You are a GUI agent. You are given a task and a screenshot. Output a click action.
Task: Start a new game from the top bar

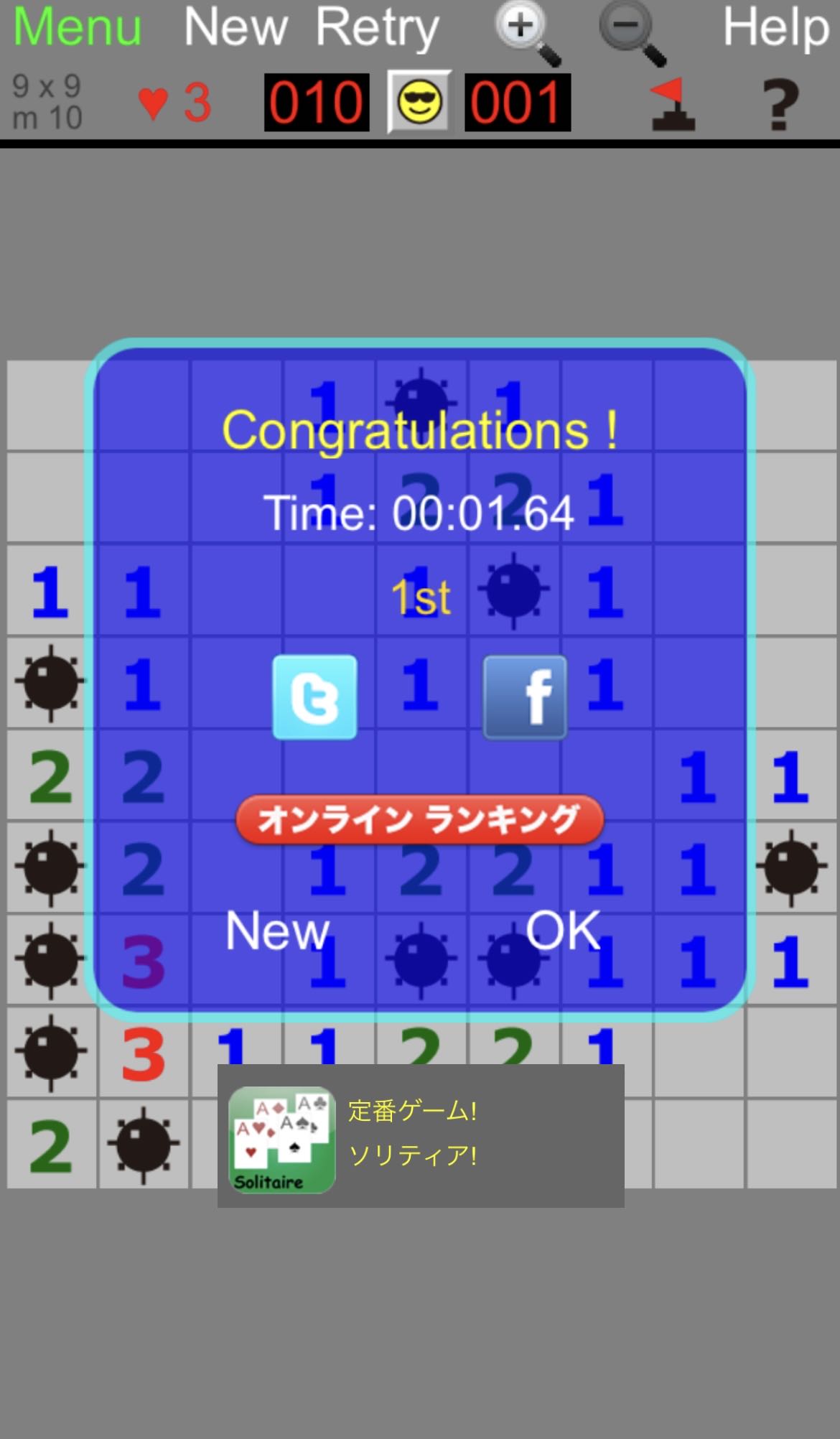(x=235, y=27)
